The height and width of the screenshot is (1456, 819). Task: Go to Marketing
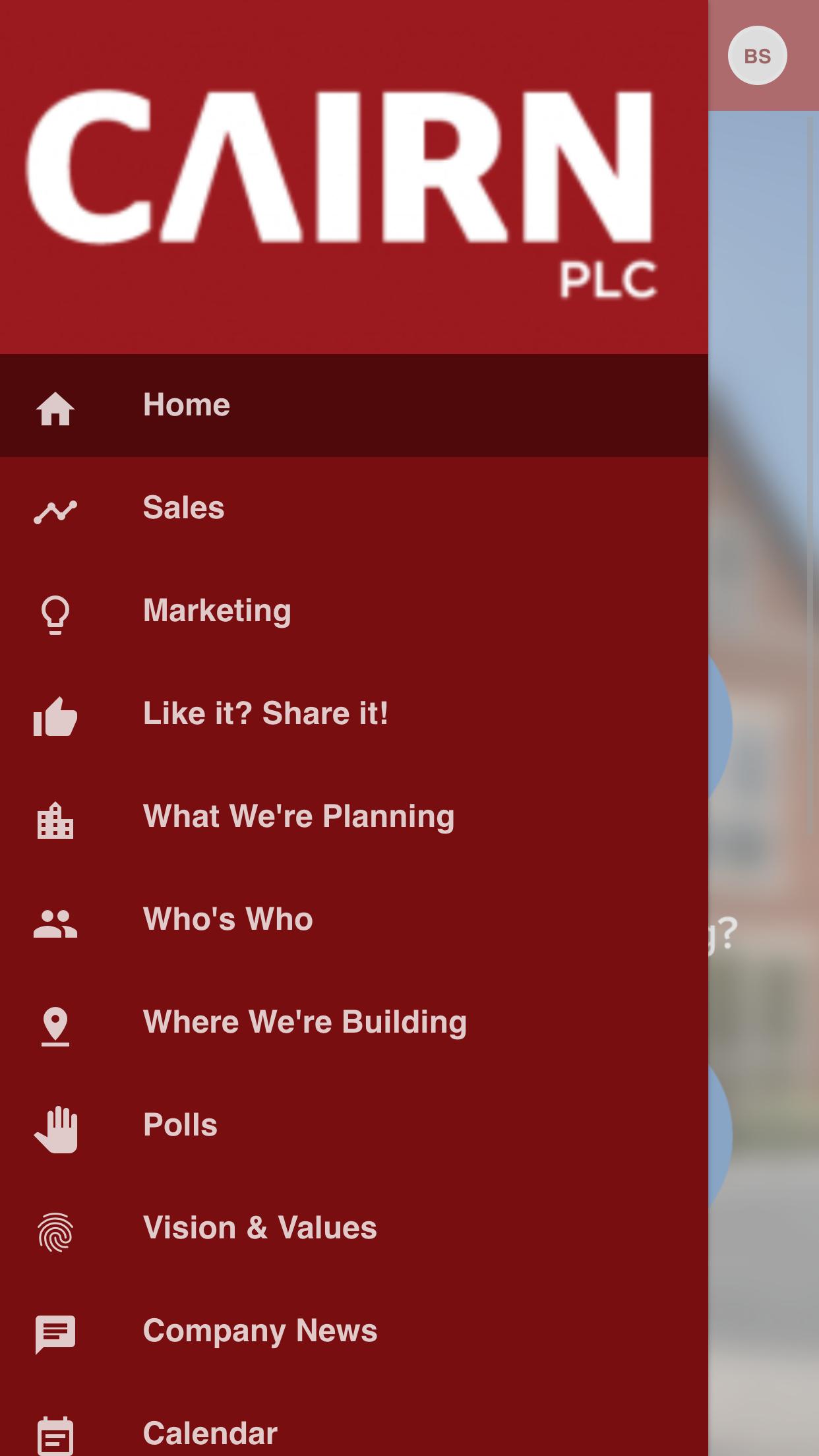(x=217, y=611)
